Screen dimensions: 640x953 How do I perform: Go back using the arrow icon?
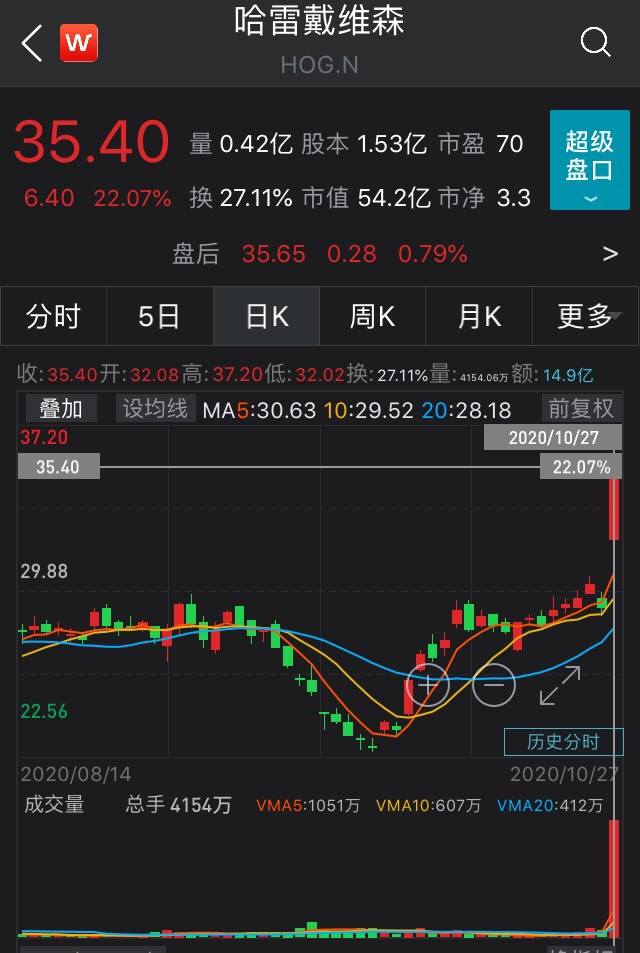coord(32,43)
